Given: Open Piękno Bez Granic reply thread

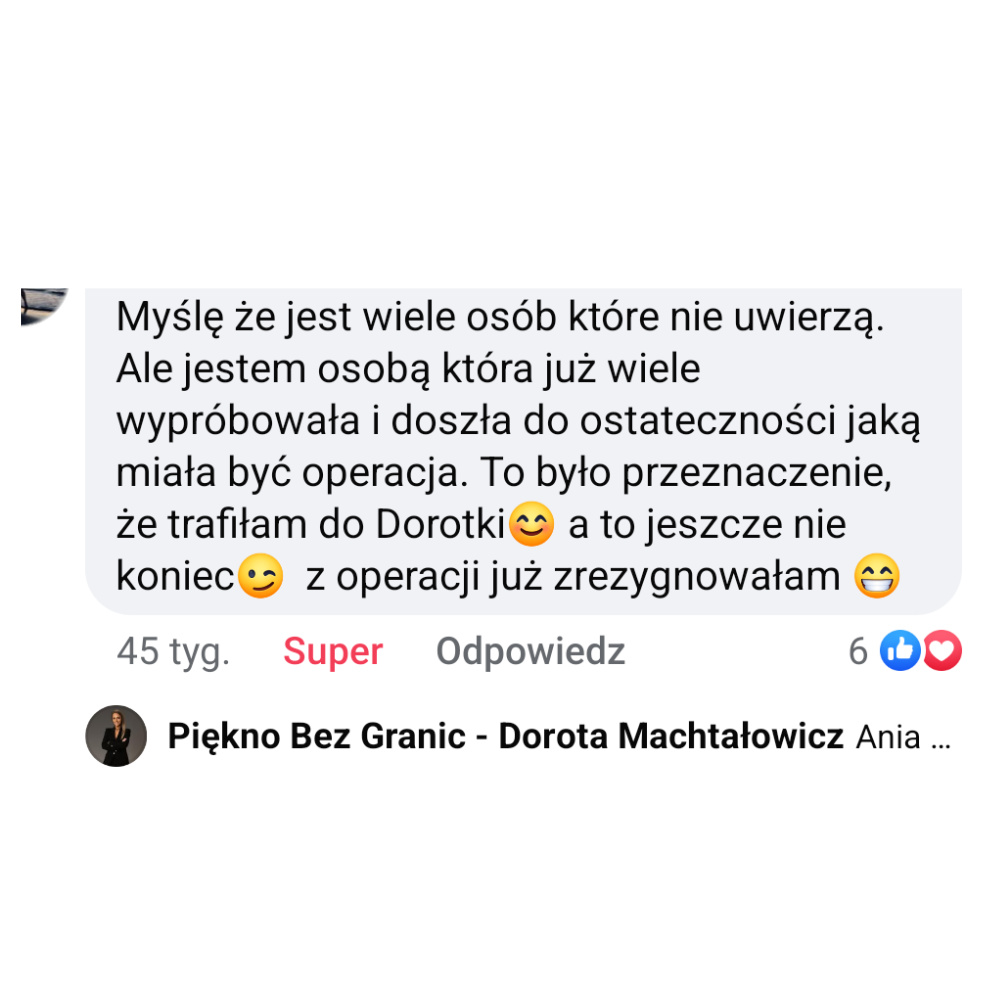Looking at the screenshot, I should pos(558,738).
